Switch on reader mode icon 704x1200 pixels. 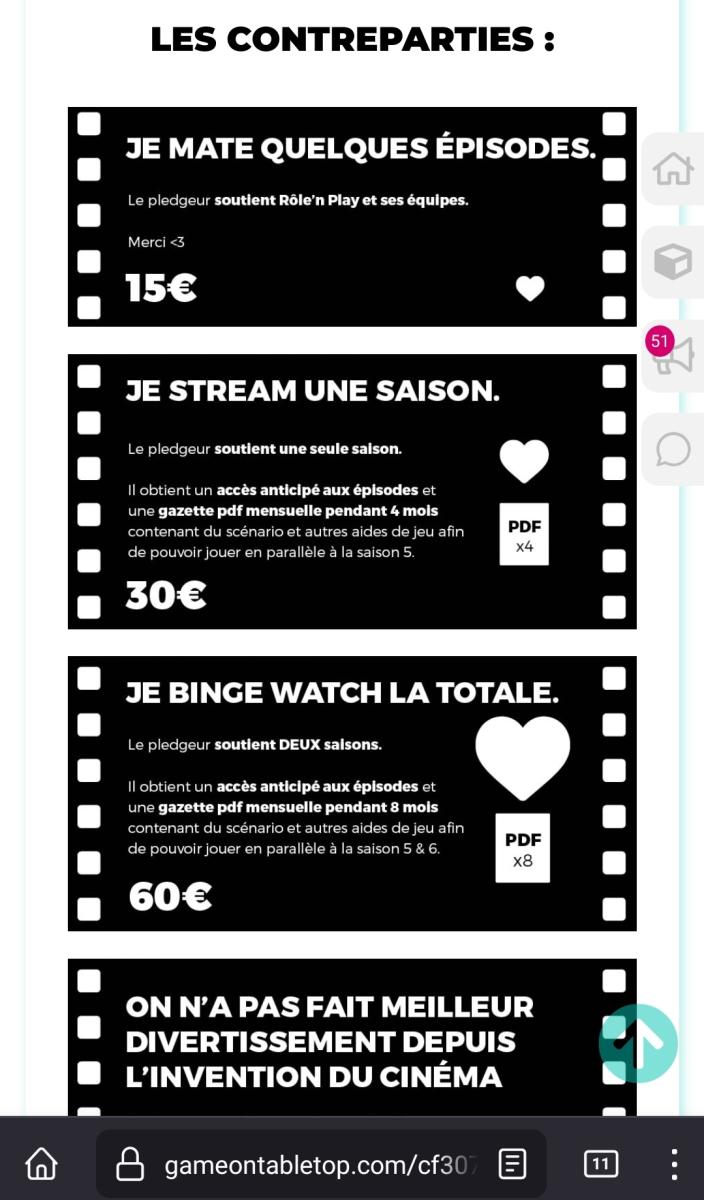click(512, 1164)
